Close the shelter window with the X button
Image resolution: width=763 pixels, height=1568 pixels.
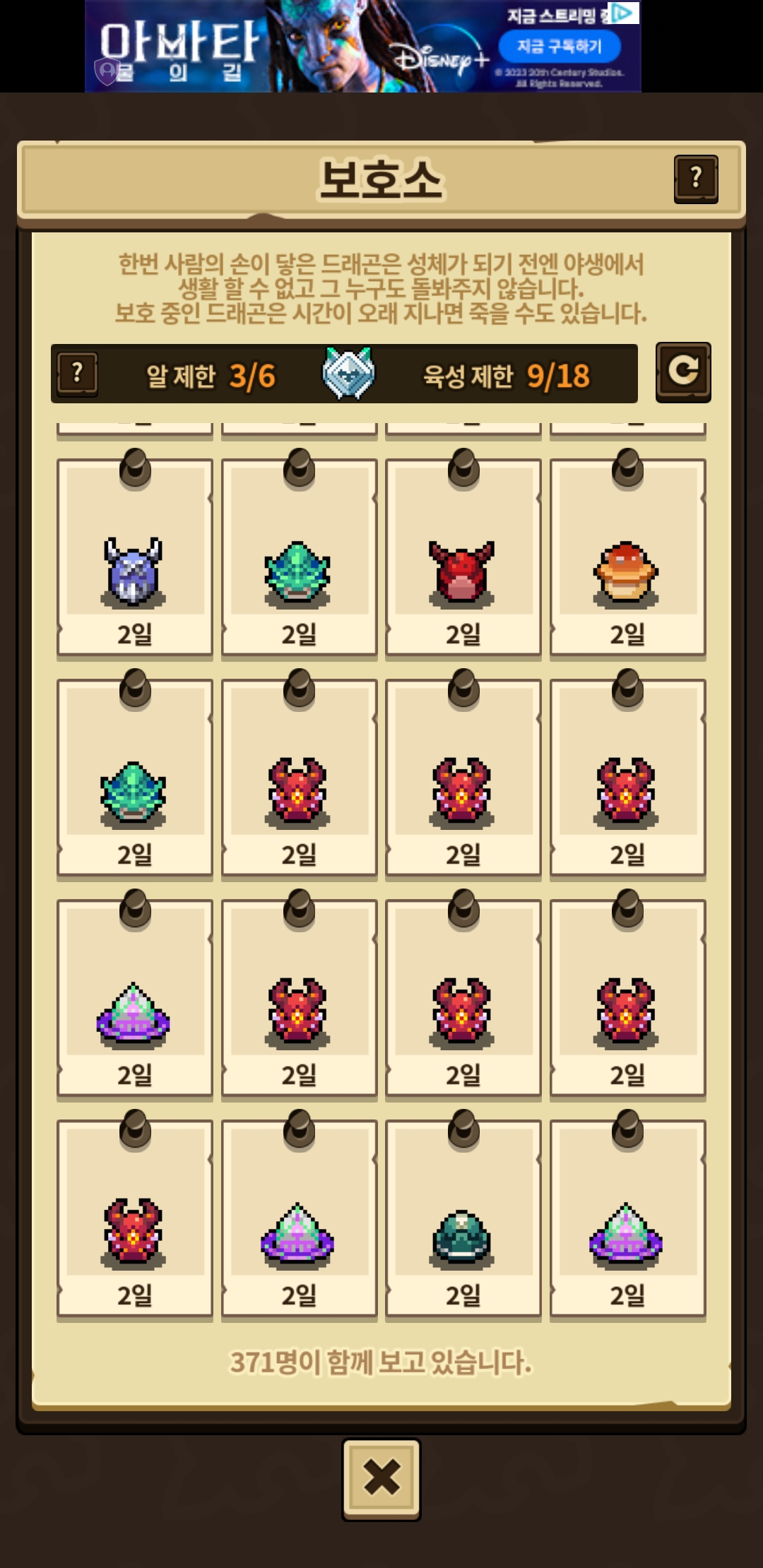pyautogui.click(x=381, y=1479)
